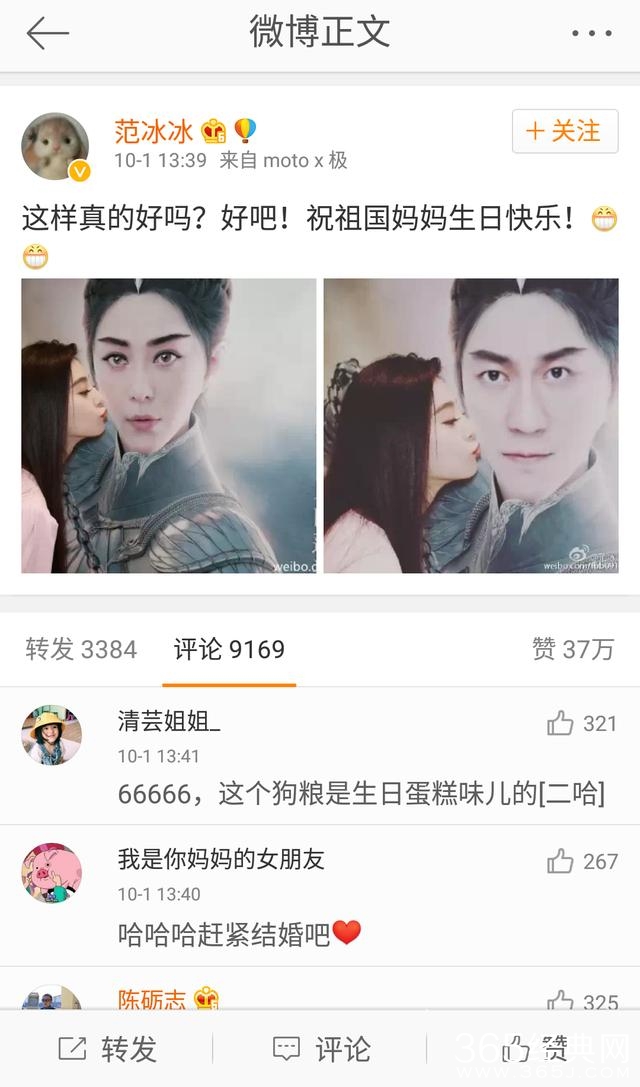Like the comment by 陈砺志
Screen dimensions: 640x1087
click(x=581, y=1000)
